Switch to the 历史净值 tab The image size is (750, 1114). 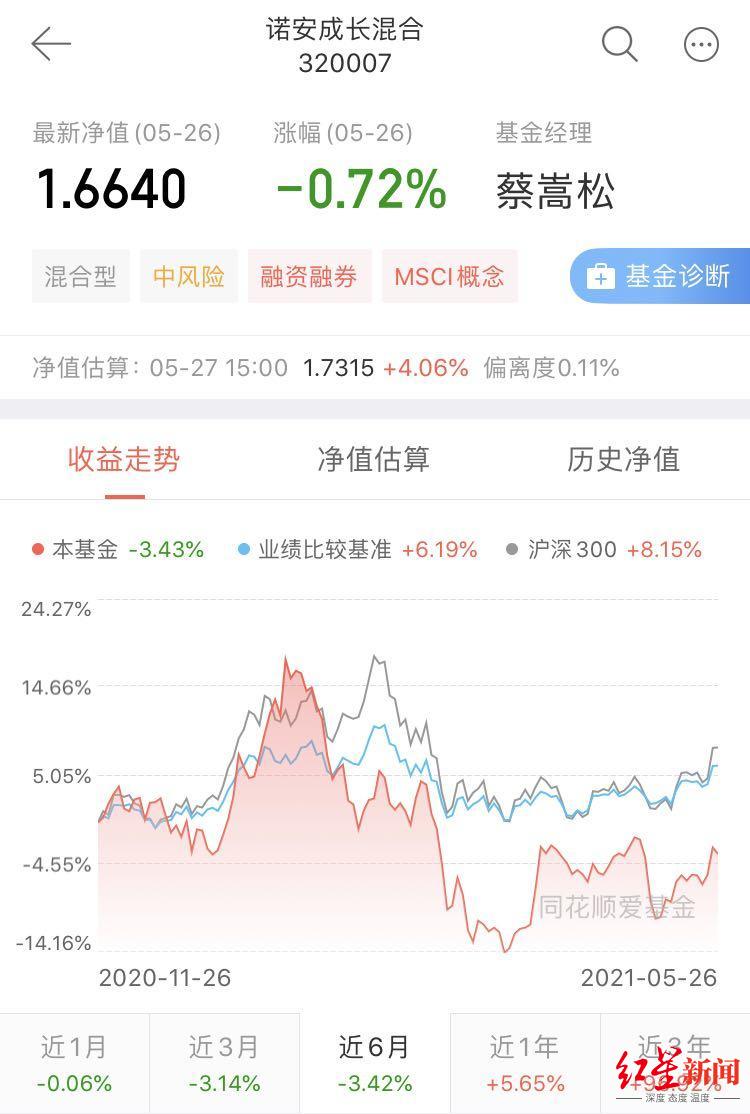[x=623, y=459]
